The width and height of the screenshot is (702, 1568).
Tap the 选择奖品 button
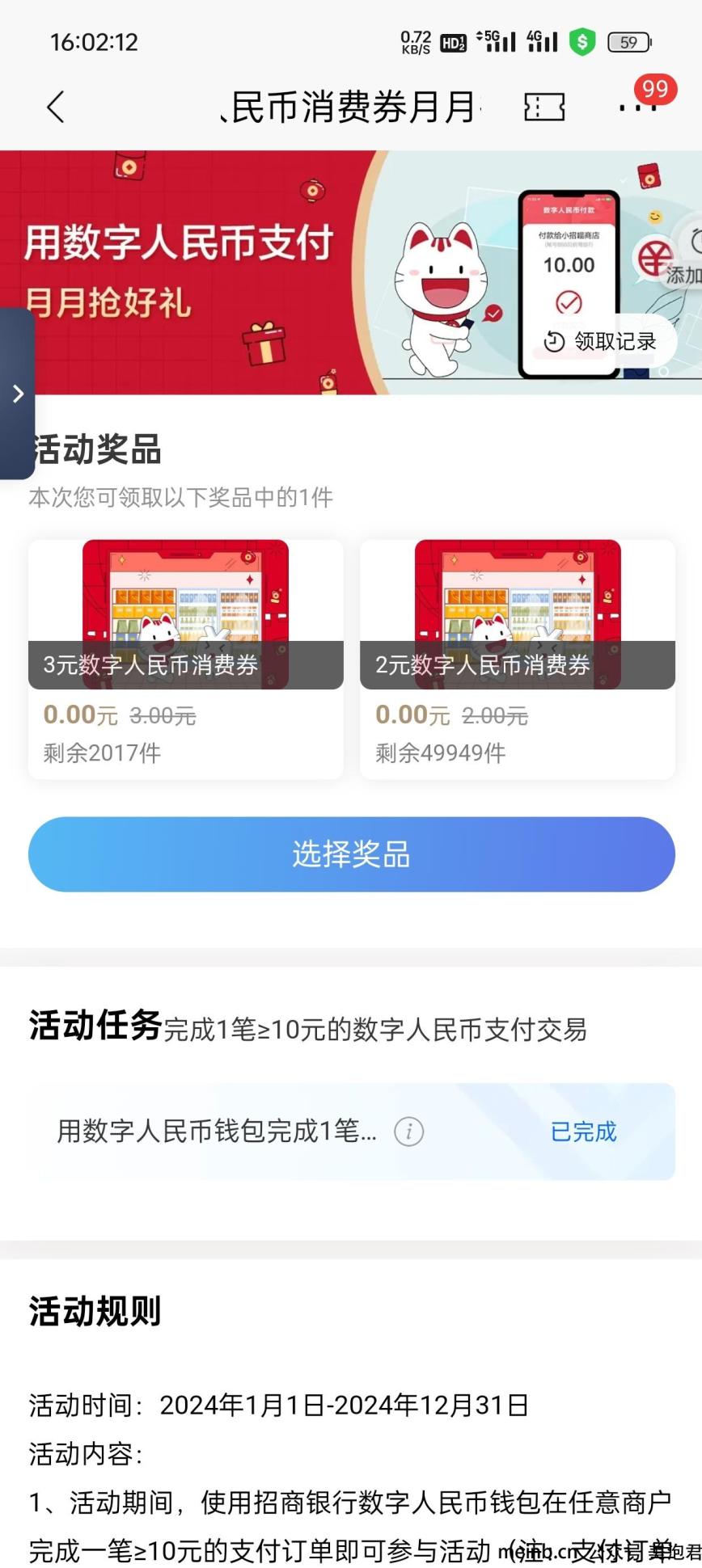351,854
